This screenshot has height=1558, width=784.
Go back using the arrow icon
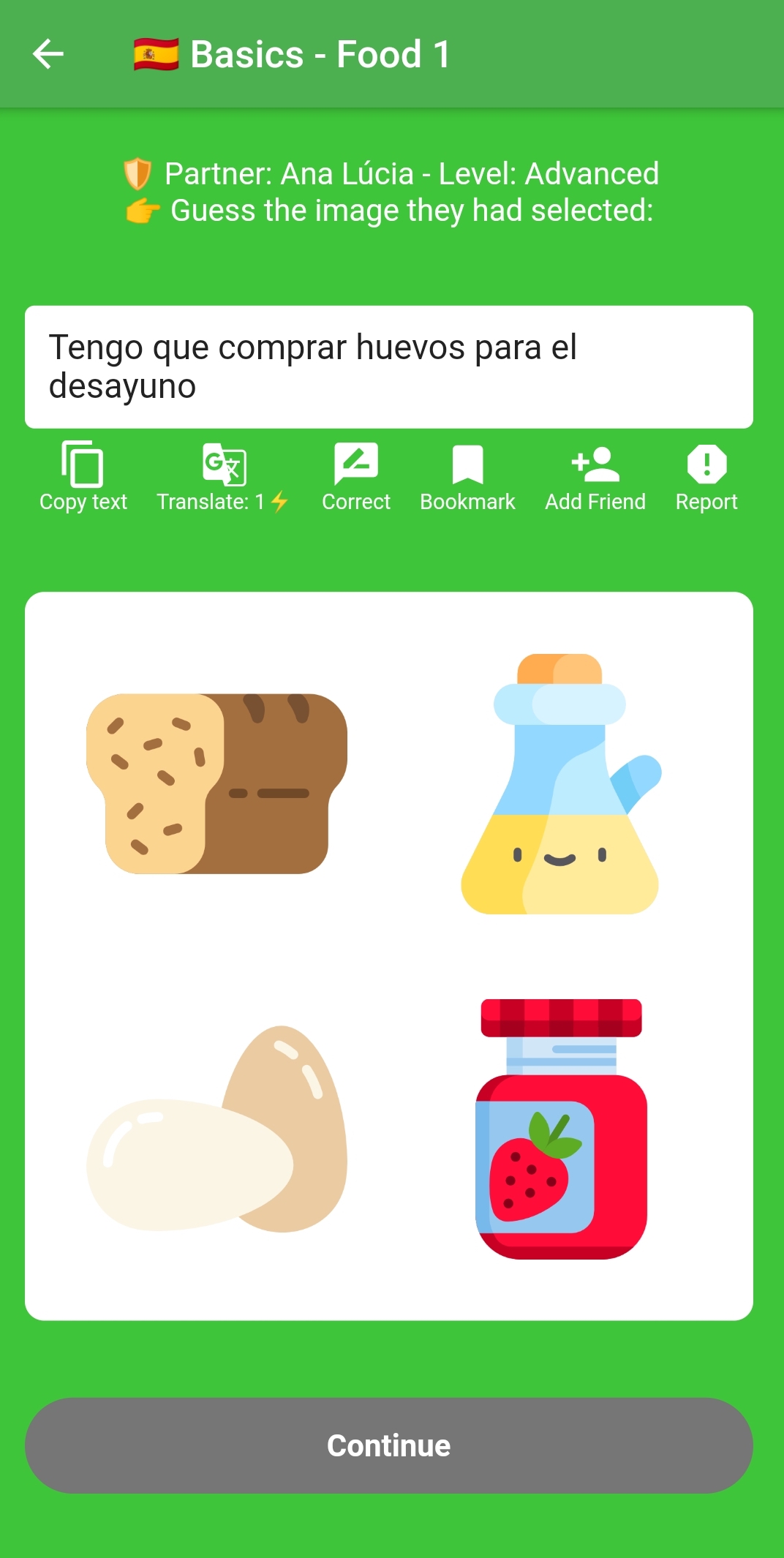point(48,54)
